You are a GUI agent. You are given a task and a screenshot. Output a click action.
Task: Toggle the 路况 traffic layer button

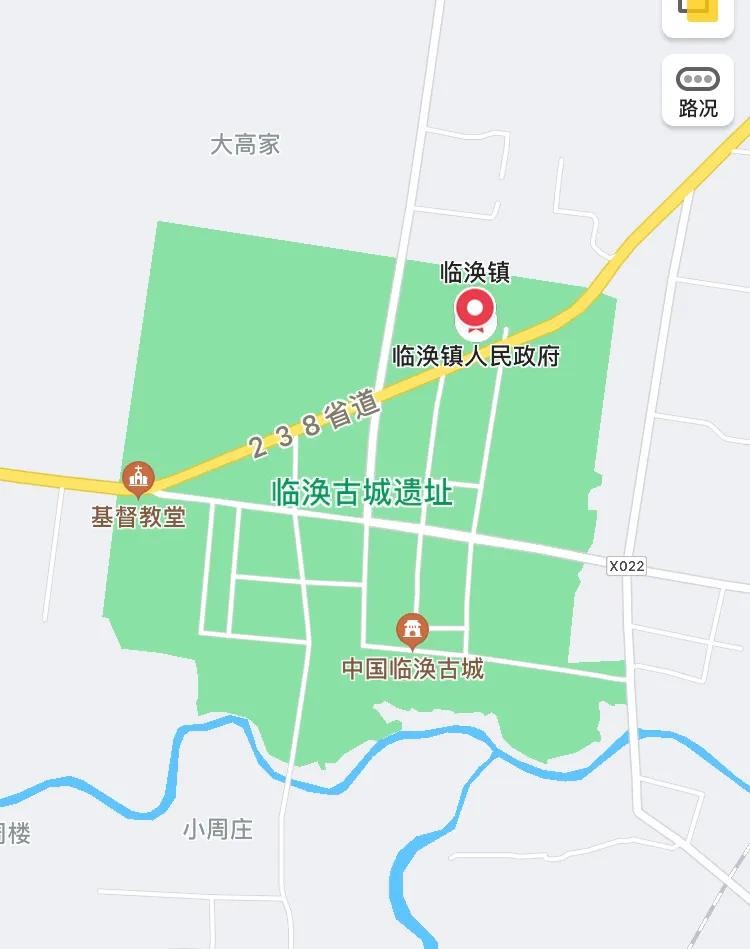click(698, 90)
